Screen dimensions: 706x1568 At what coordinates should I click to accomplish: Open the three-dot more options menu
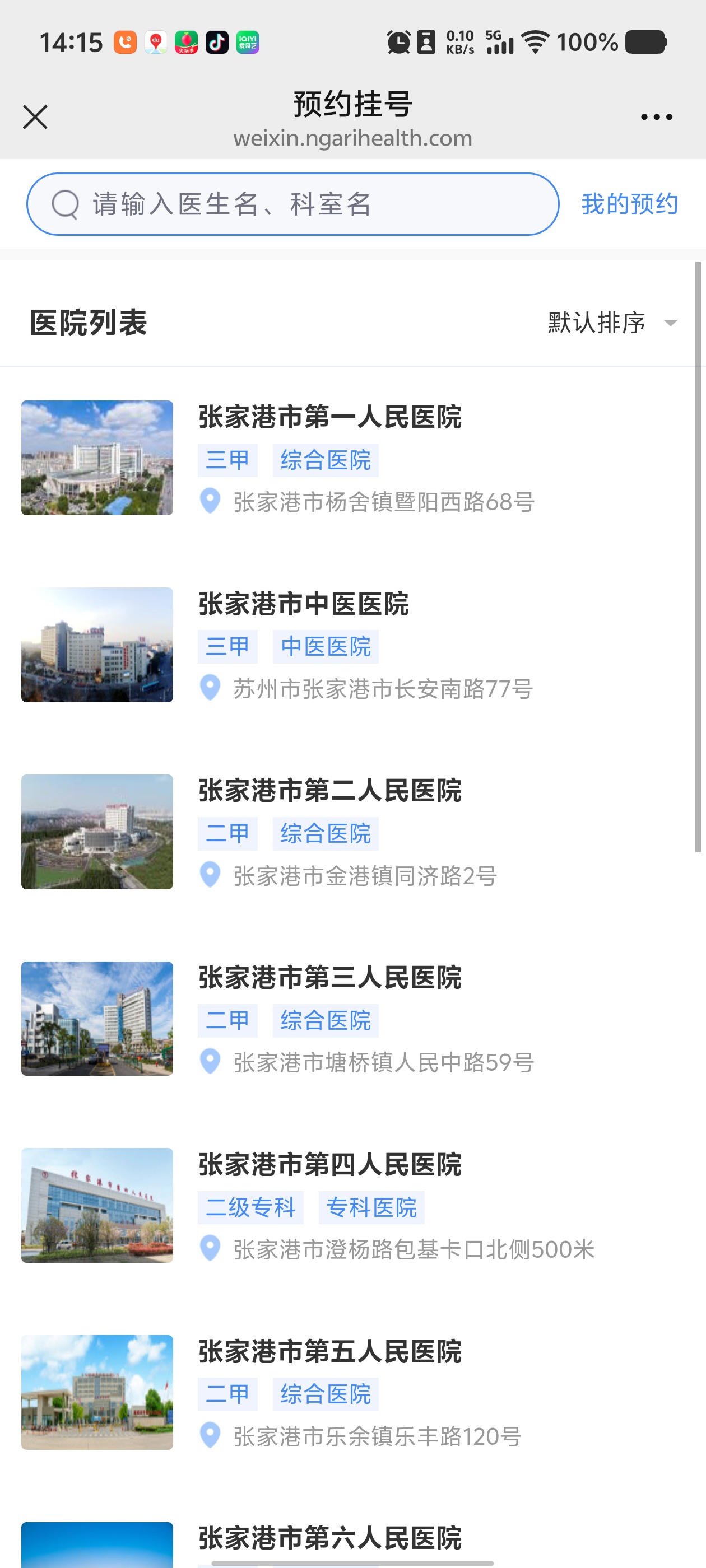click(656, 117)
